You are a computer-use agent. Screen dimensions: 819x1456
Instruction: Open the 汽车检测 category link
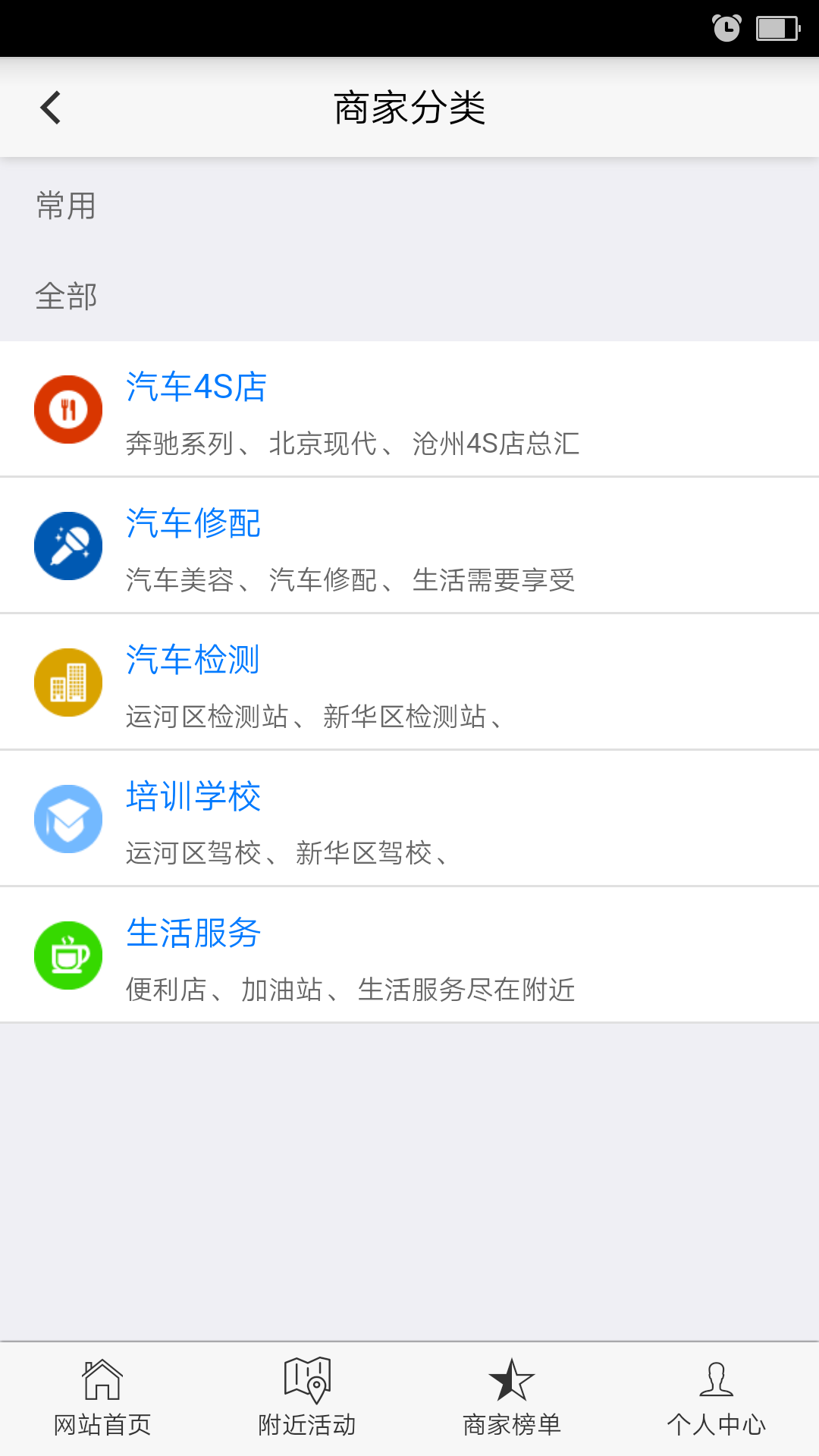(x=193, y=660)
